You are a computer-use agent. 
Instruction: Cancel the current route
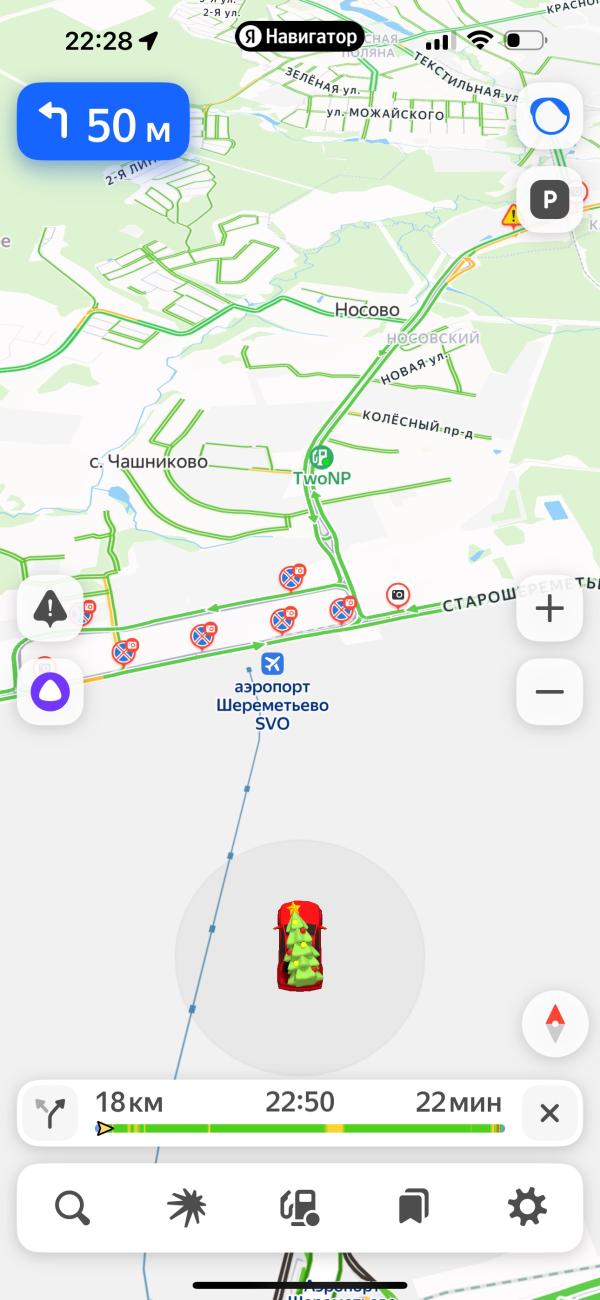click(549, 1113)
